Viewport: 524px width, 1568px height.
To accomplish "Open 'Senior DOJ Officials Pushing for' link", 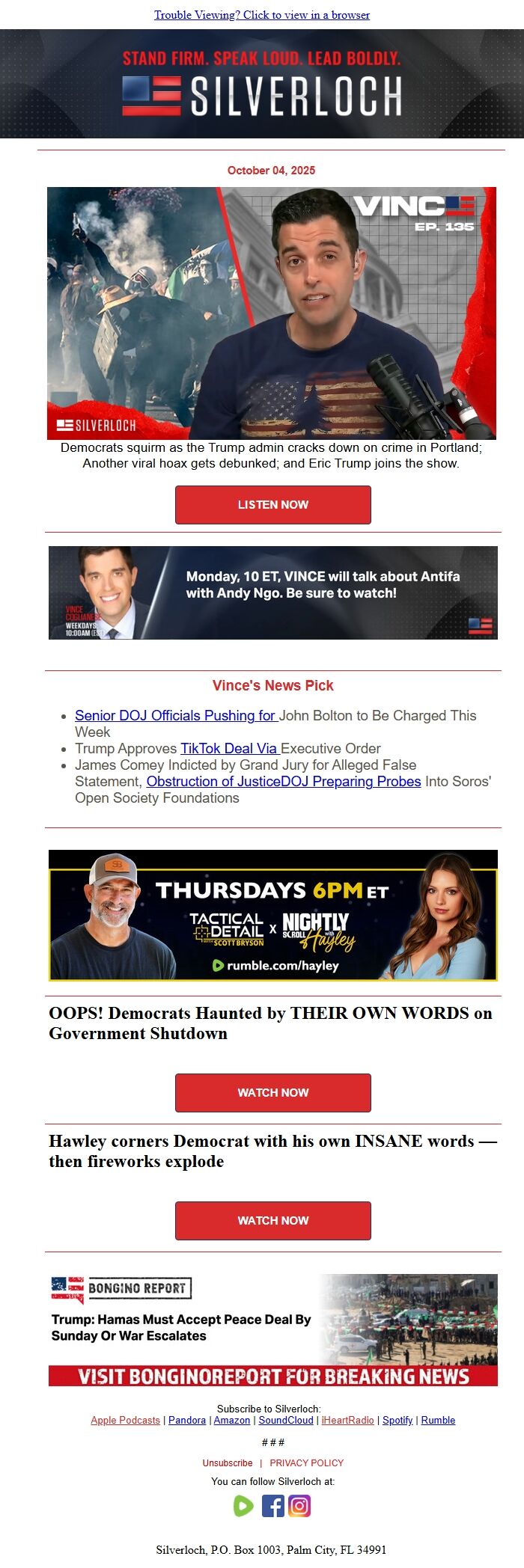I will (x=177, y=715).
